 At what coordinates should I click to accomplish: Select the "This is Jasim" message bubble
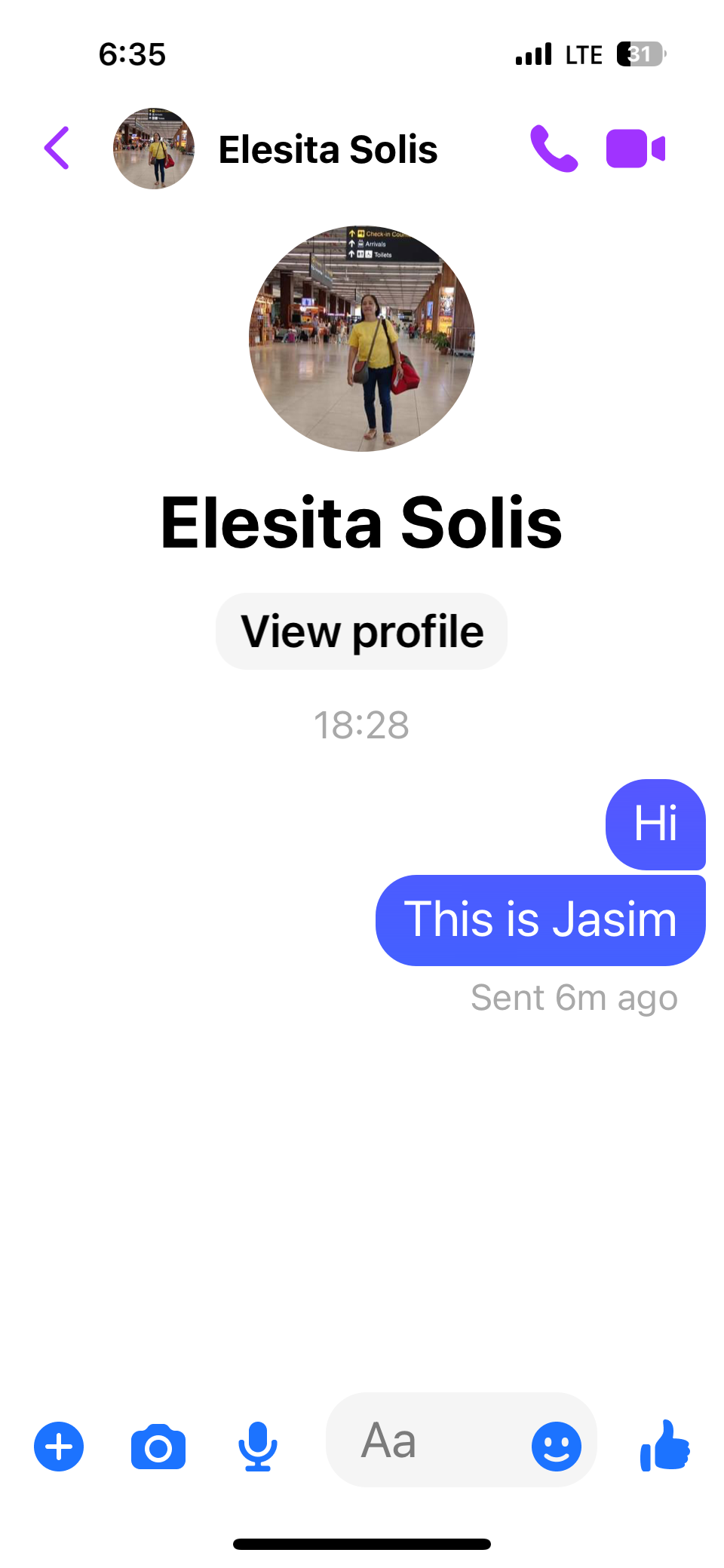point(541,920)
